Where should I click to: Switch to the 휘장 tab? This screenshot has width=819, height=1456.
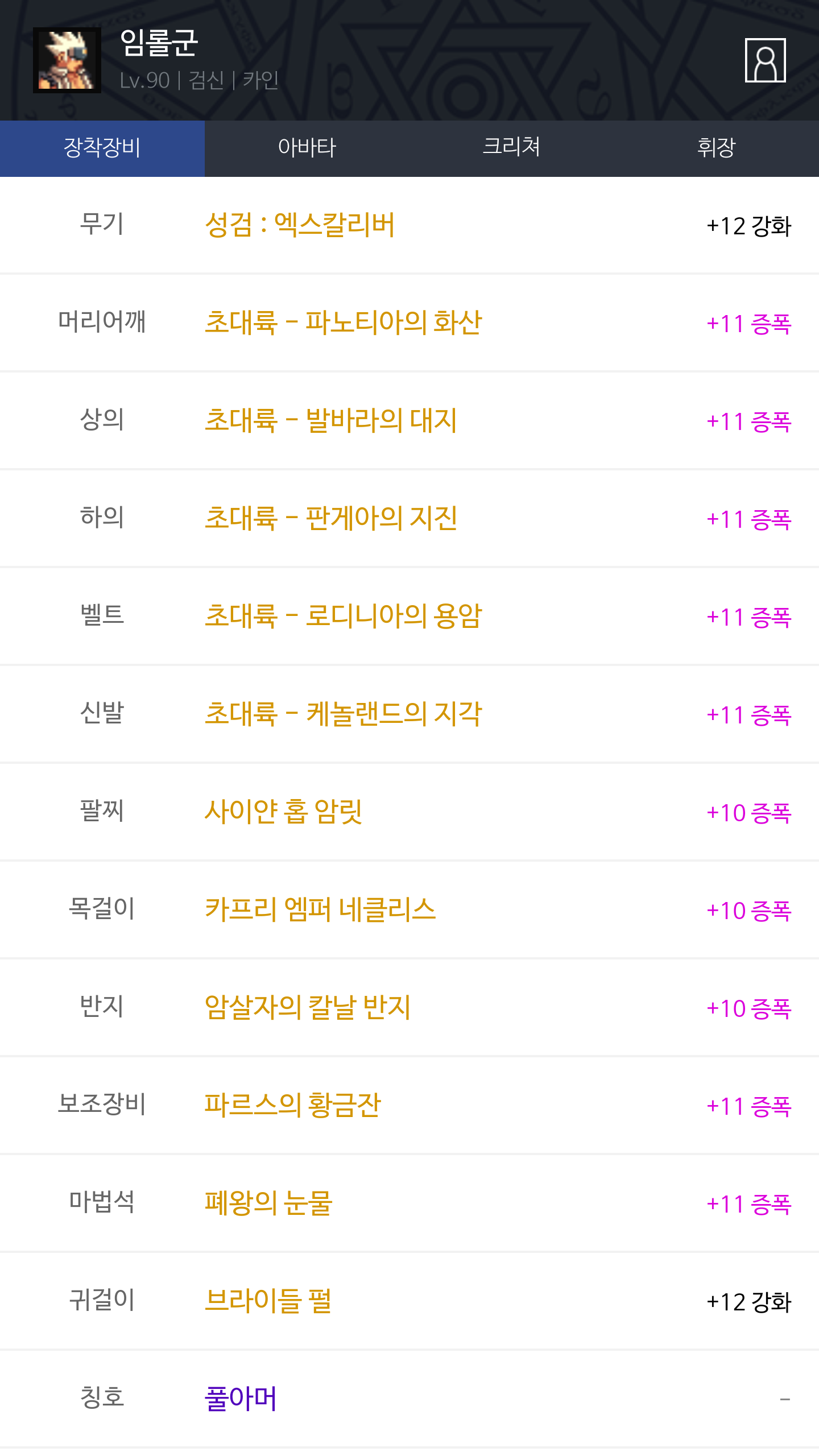(716, 148)
